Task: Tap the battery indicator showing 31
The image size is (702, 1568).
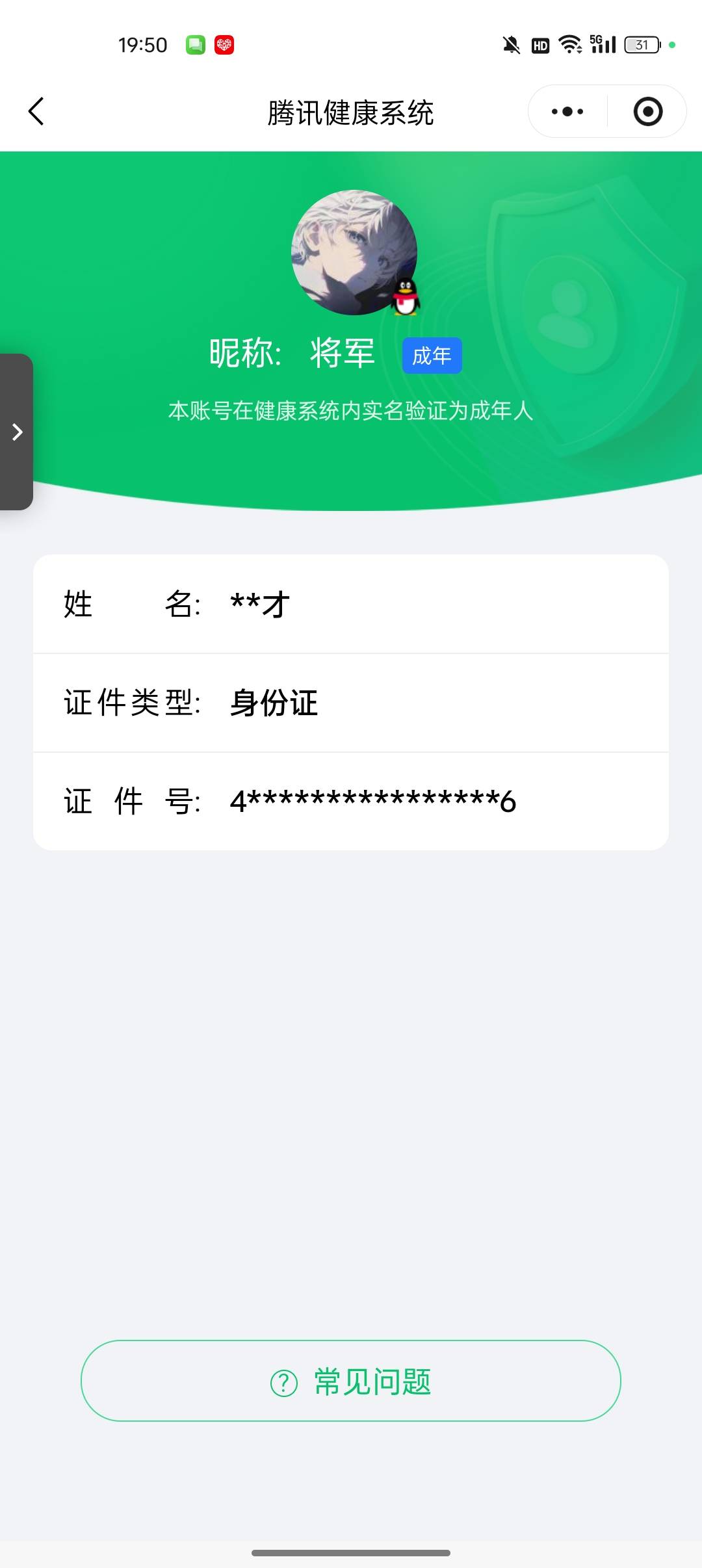Action: (640, 44)
